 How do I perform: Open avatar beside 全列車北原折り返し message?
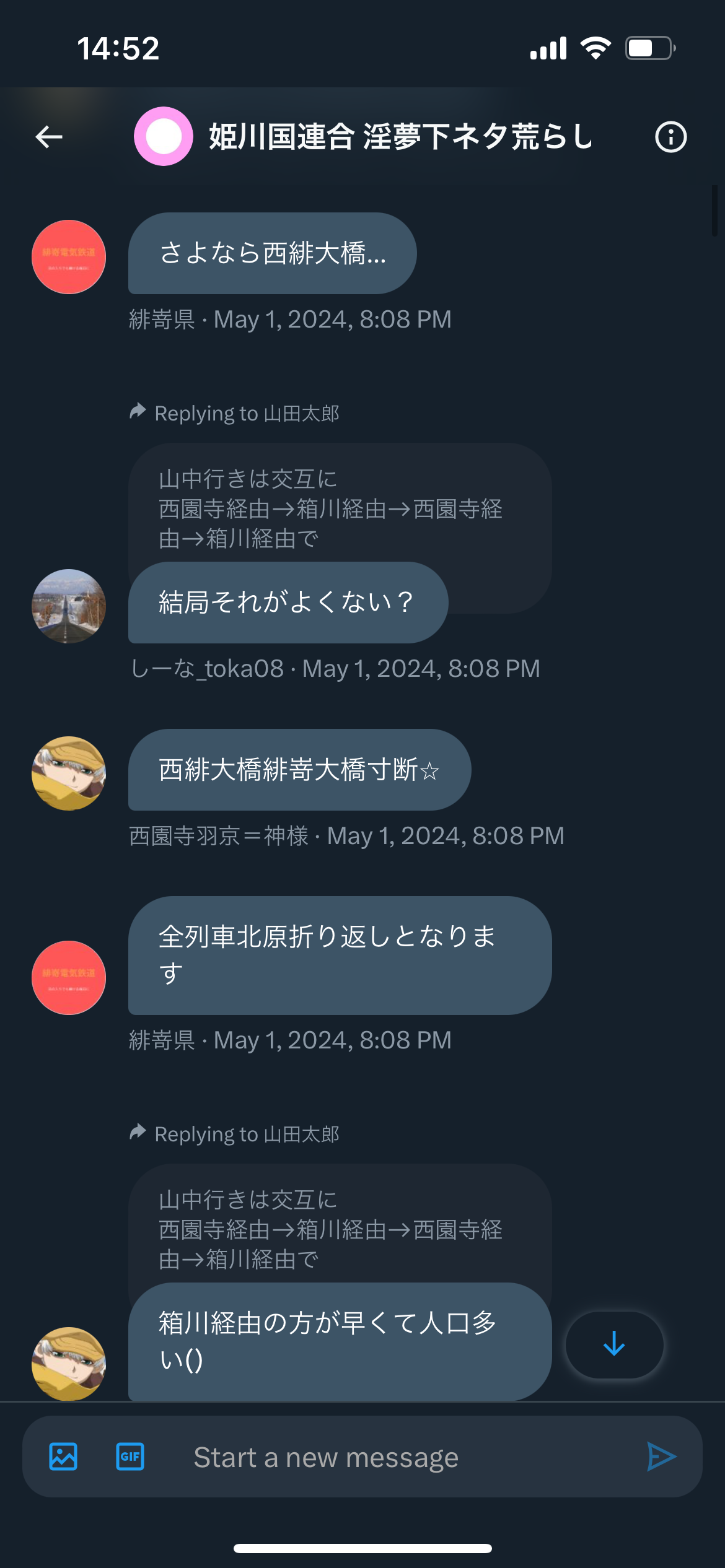[69, 978]
